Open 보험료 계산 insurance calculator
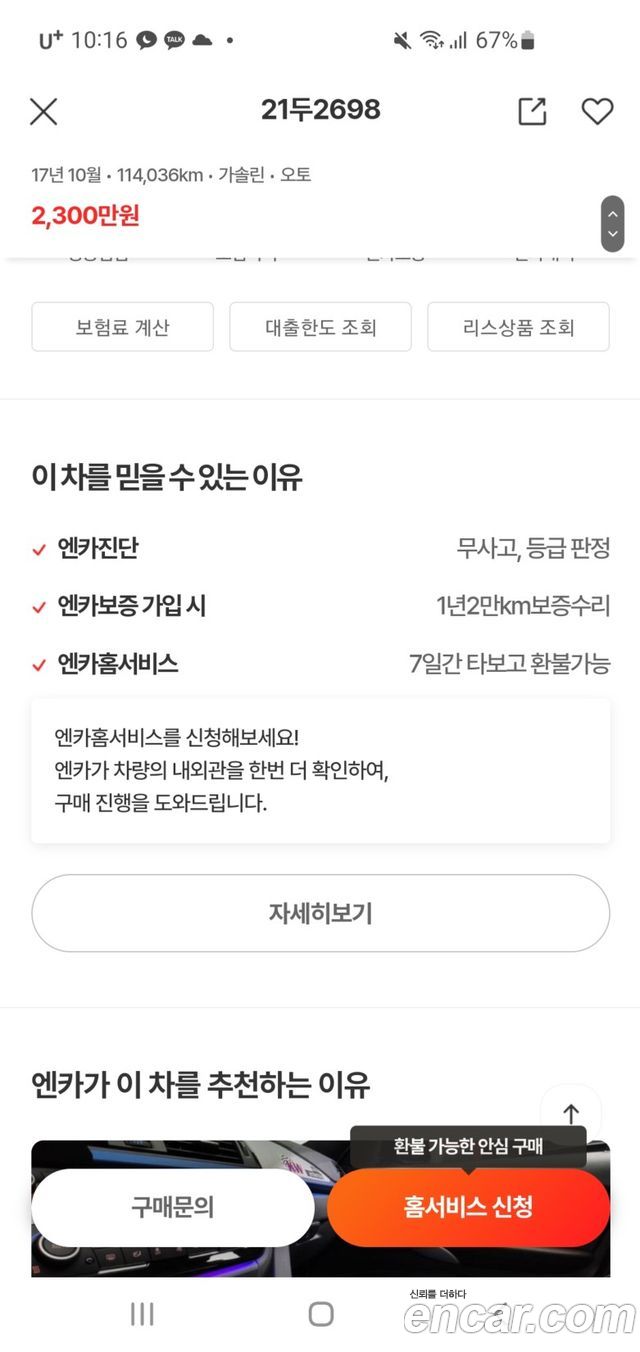 pyautogui.click(x=122, y=327)
